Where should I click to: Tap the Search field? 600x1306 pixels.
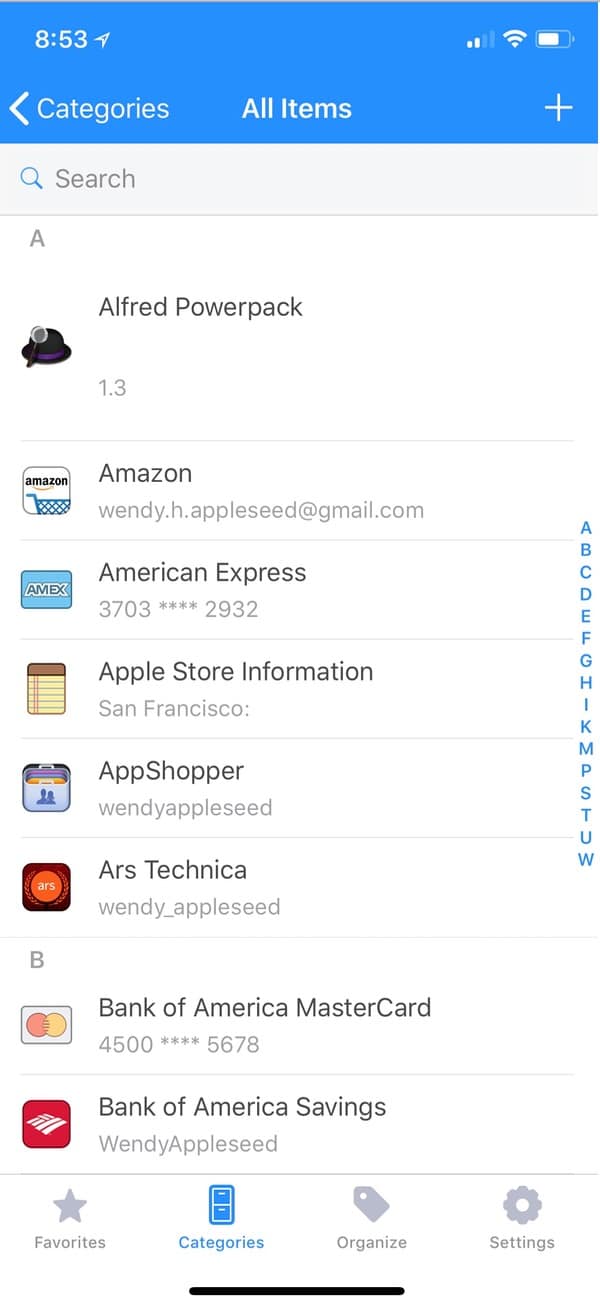[300, 179]
